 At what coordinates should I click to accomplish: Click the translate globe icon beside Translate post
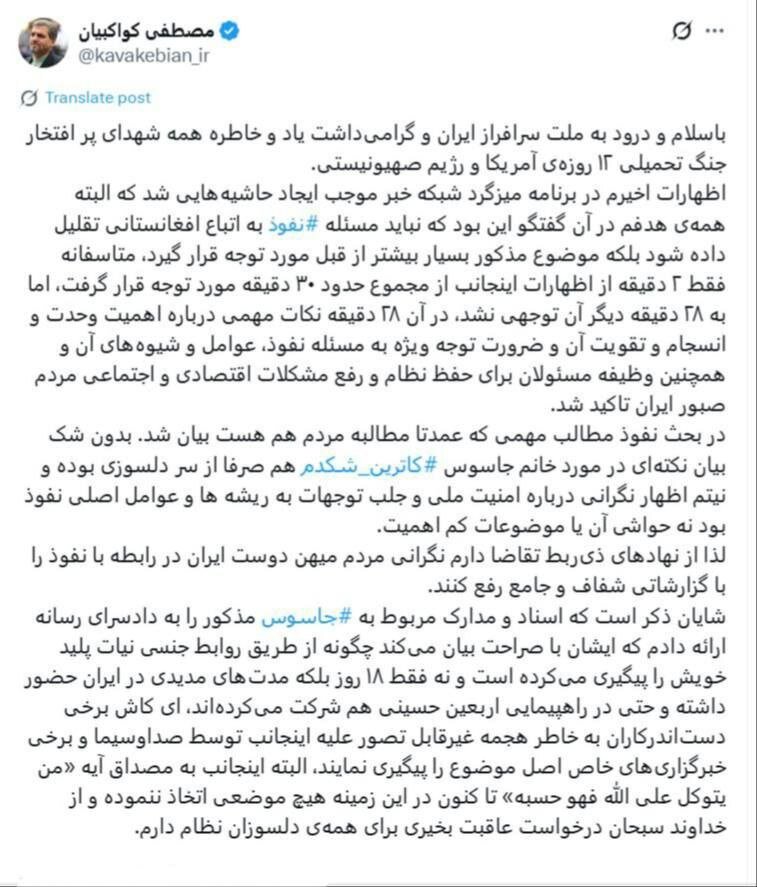point(32,98)
